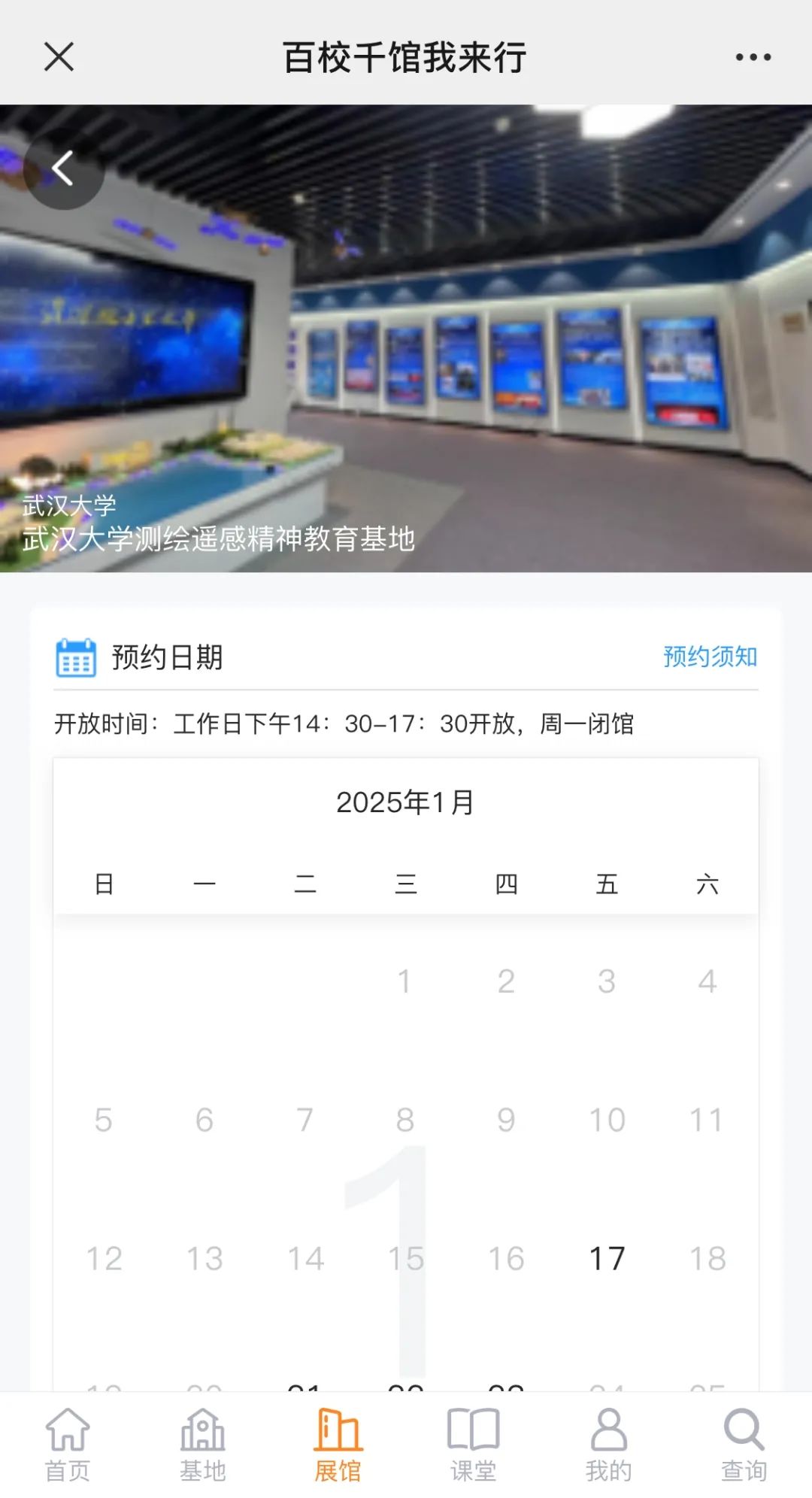This screenshot has width=812, height=1498.
Task: Open the three-dot overflow menu
Action: tap(753, 57)
